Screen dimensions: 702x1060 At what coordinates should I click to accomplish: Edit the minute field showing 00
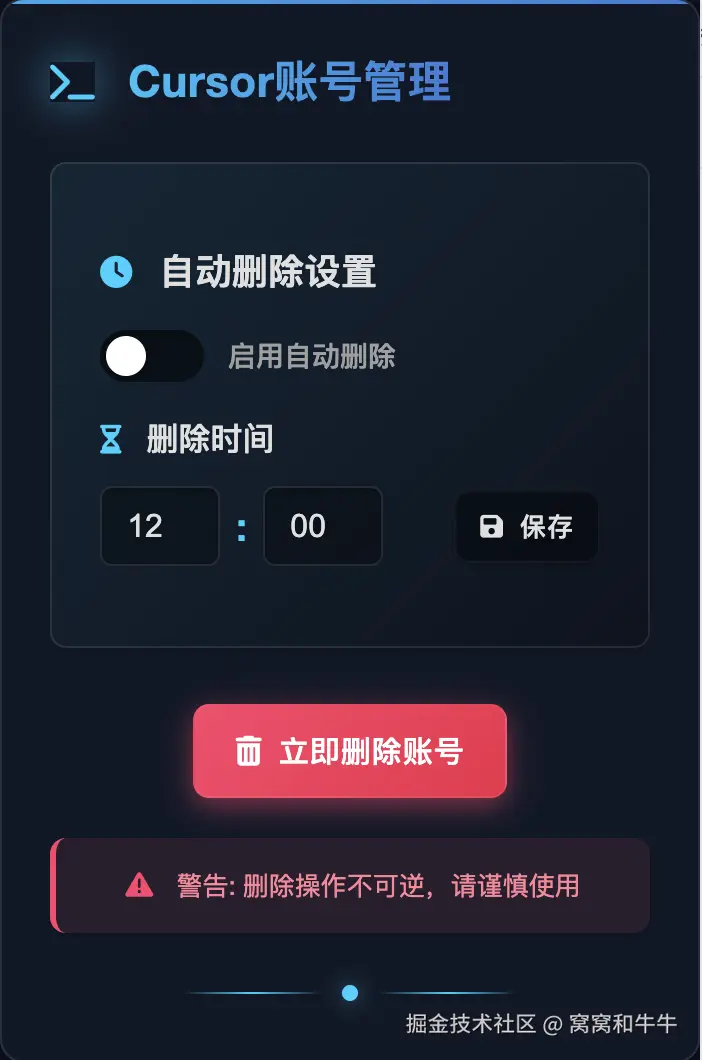tap(322, 526)
